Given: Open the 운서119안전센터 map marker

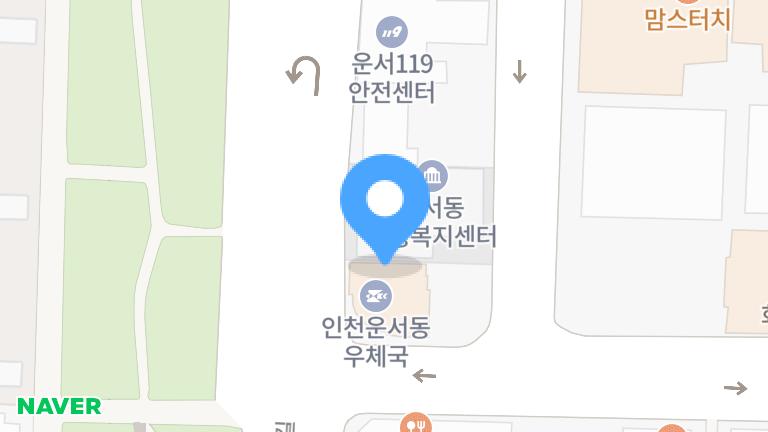Looking at the screenshot, I should [x=392, y=32].
